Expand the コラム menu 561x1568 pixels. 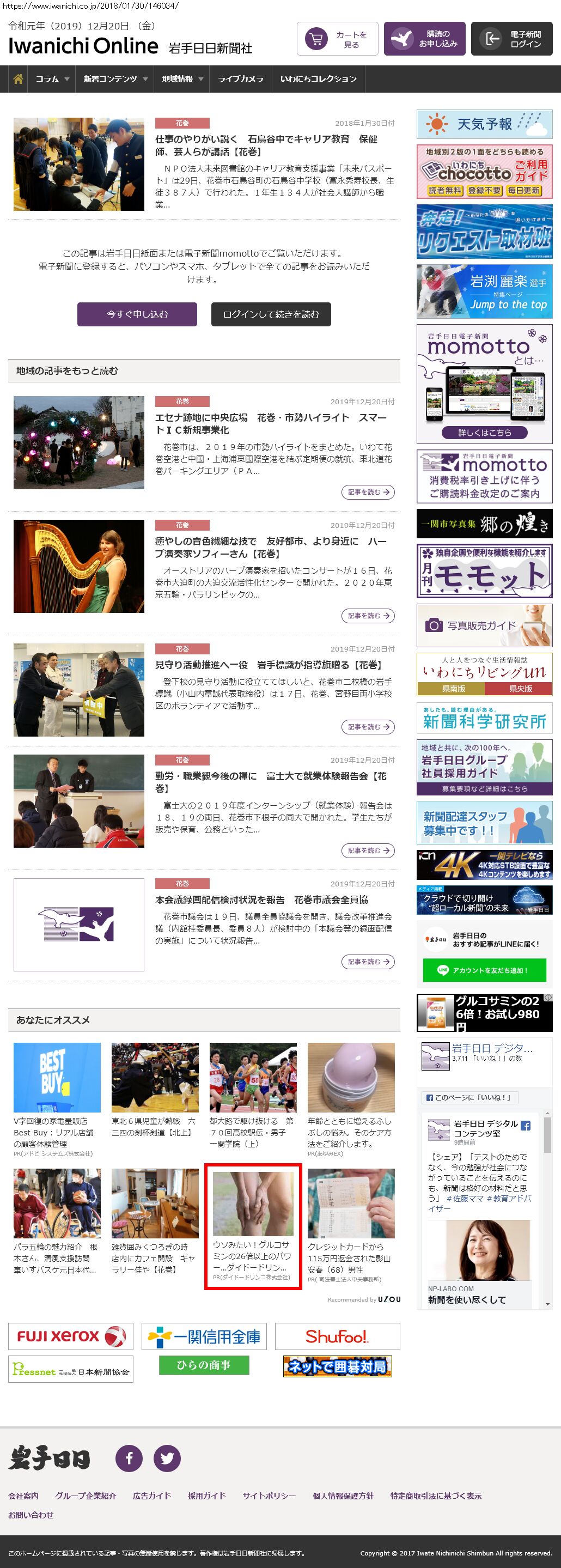52,79
